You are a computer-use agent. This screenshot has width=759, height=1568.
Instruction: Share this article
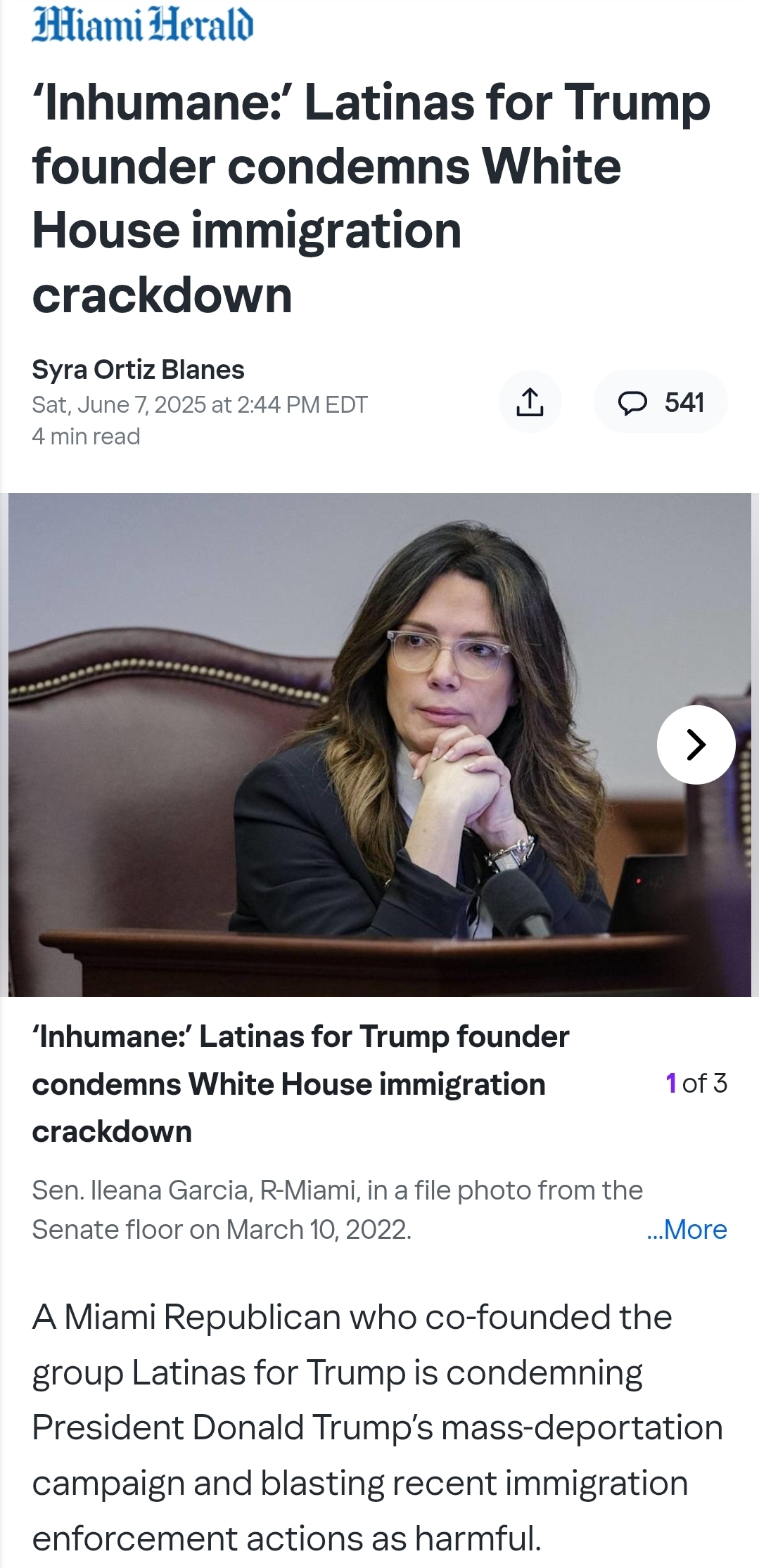click(530, 402)
